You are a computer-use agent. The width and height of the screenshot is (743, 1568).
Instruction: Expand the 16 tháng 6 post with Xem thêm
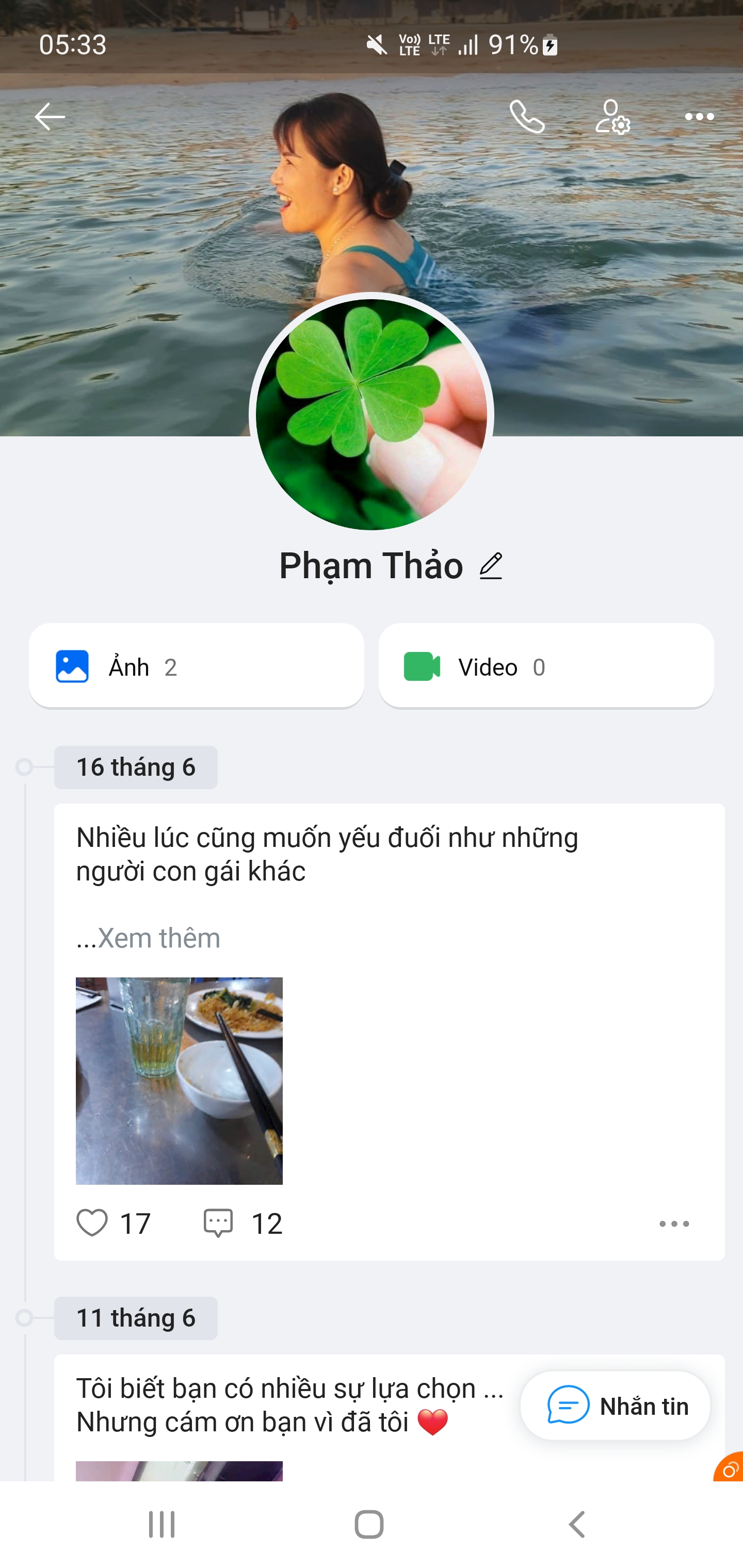click(x=158, y=938)
